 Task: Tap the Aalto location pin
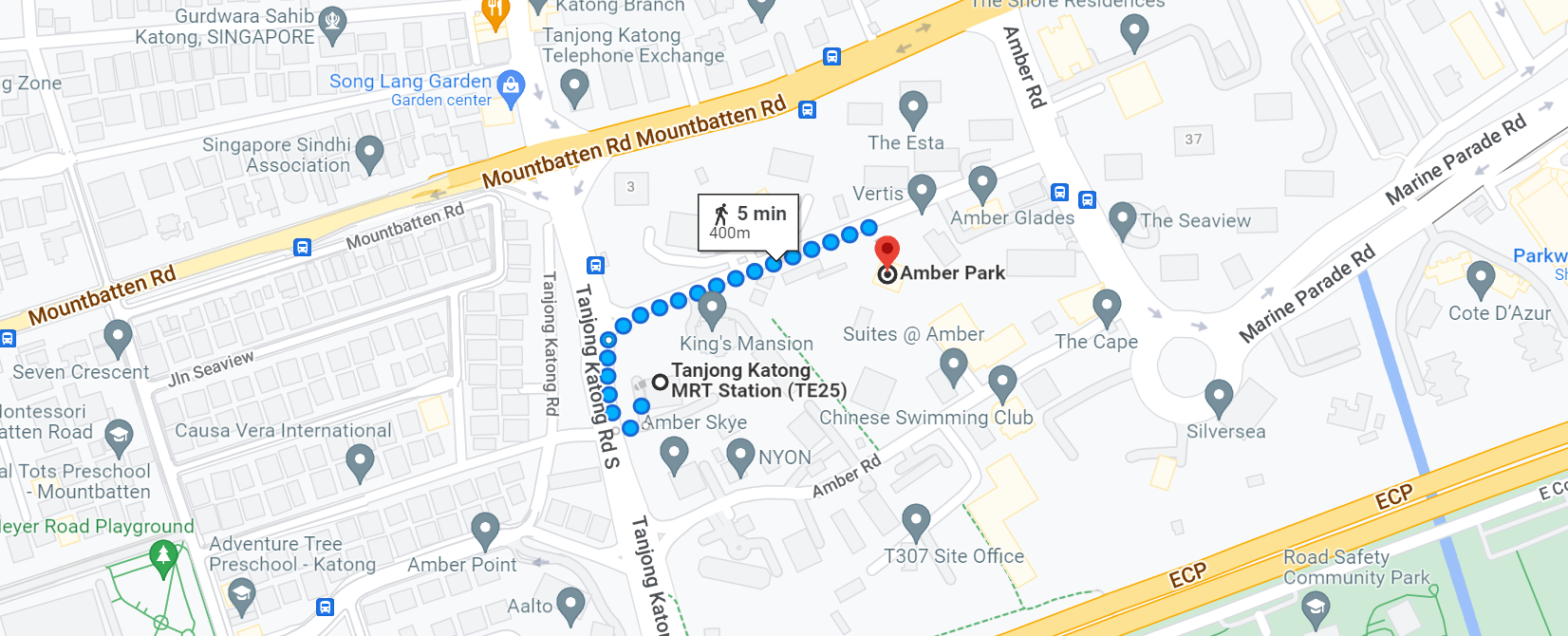570,604
